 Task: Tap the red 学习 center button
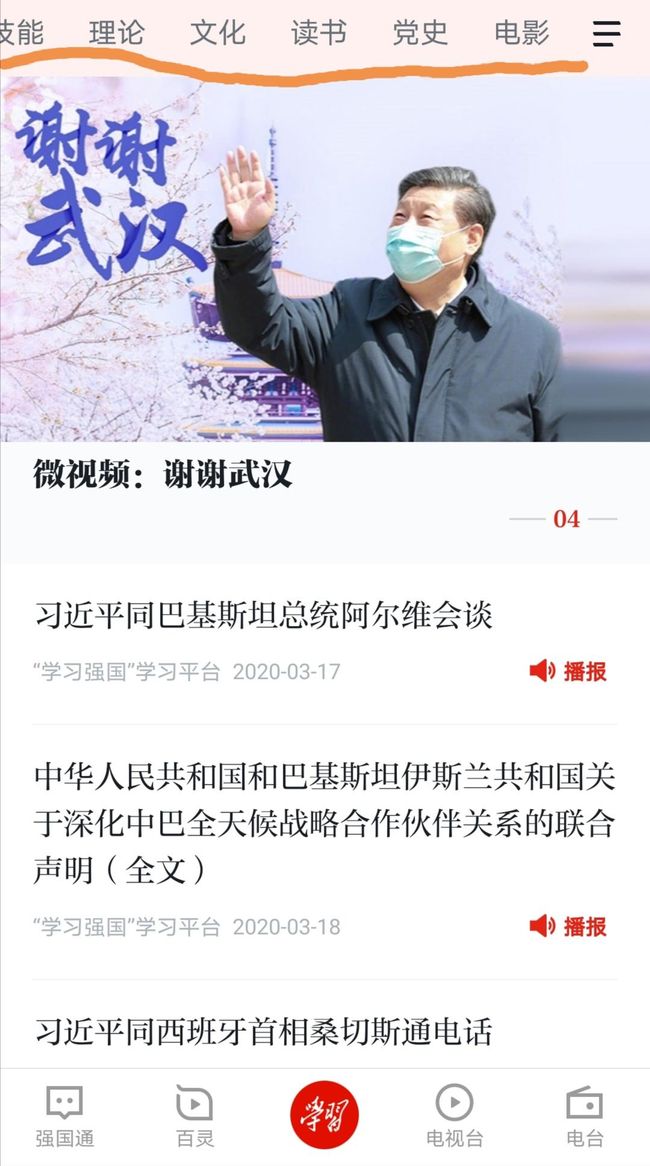pos(324,1115)
